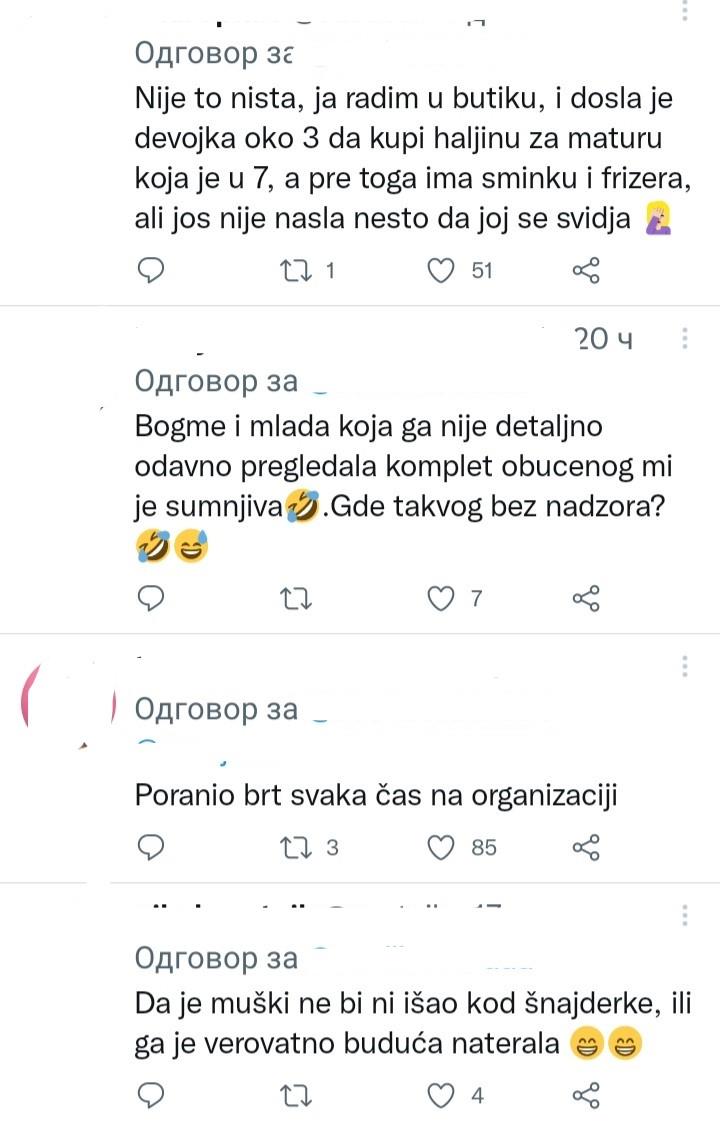Click the retweet icon showing 3
Viewport: 720px width, 1125px height.
pyautogui.click(x=296, y=846)
